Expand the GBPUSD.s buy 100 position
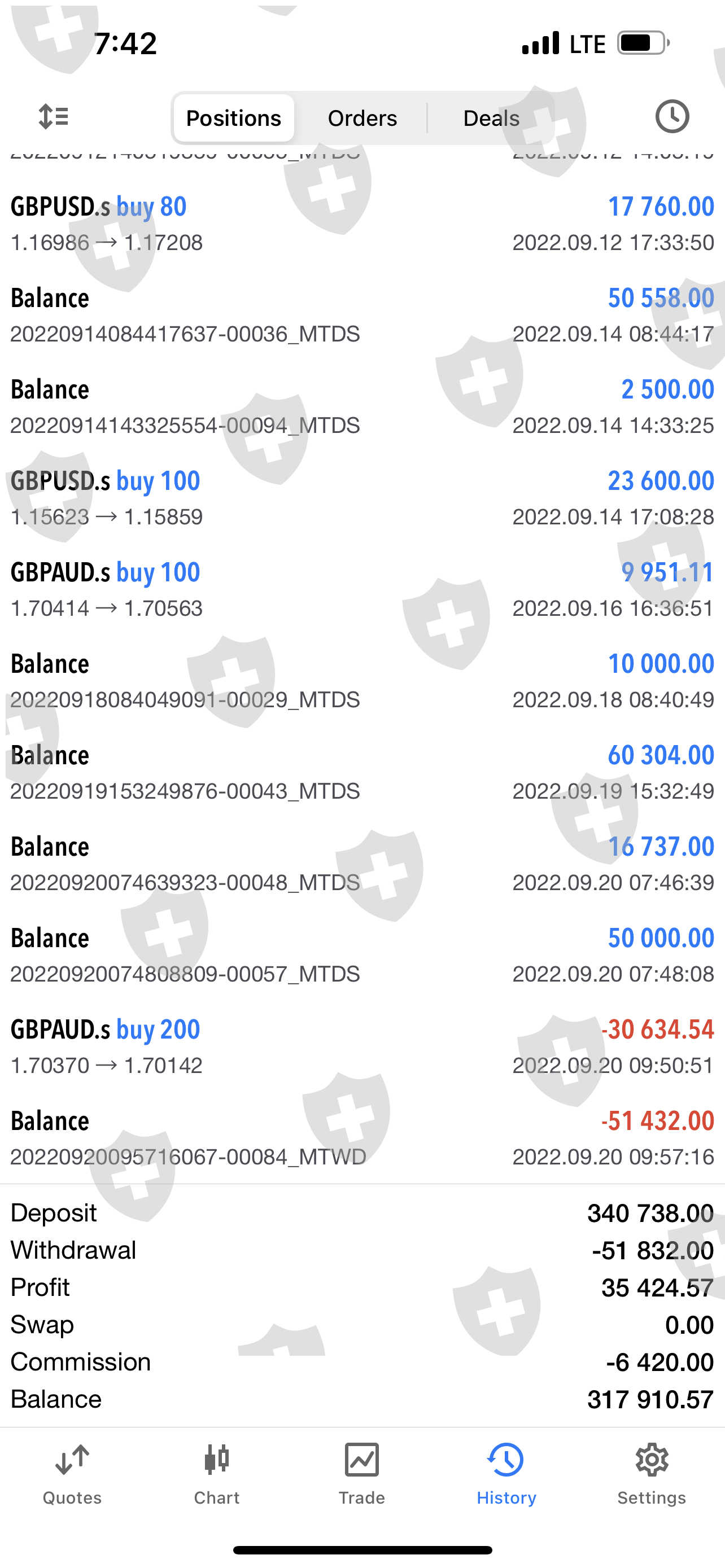The image size is (725, 1568). click(x=362, y=498)
